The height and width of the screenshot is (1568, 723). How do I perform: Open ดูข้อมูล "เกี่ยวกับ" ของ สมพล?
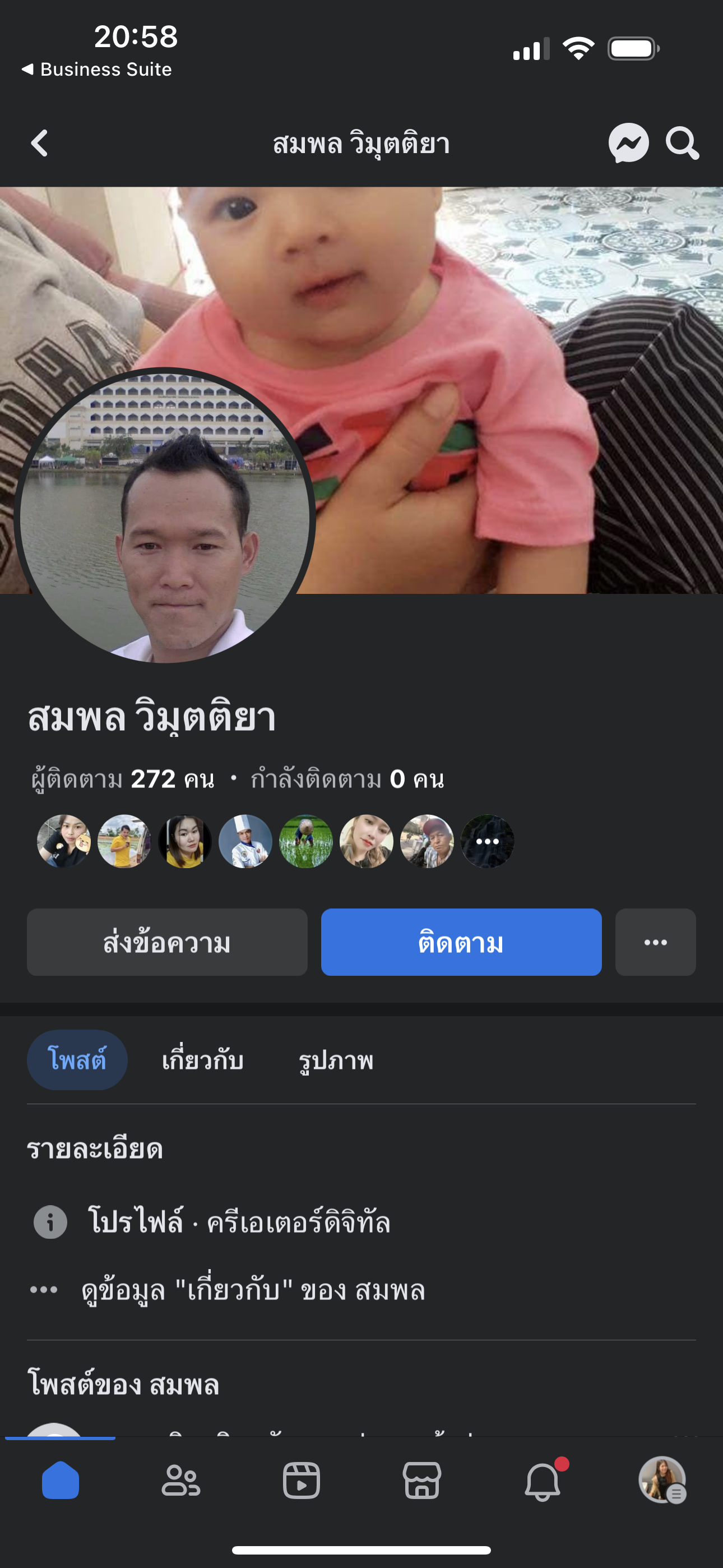click(x=253, y=1290)
